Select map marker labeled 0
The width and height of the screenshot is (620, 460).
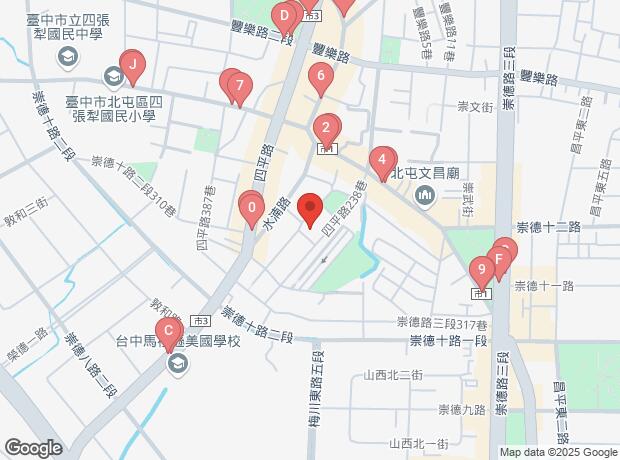pyautogui.click(x=252, y=208)
